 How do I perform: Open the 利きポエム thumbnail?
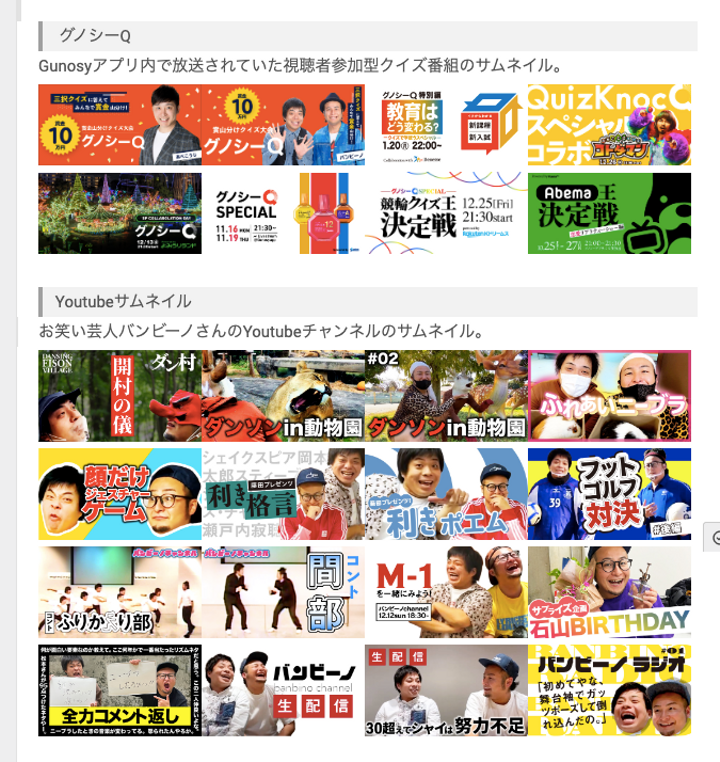(x=446, y=494)
